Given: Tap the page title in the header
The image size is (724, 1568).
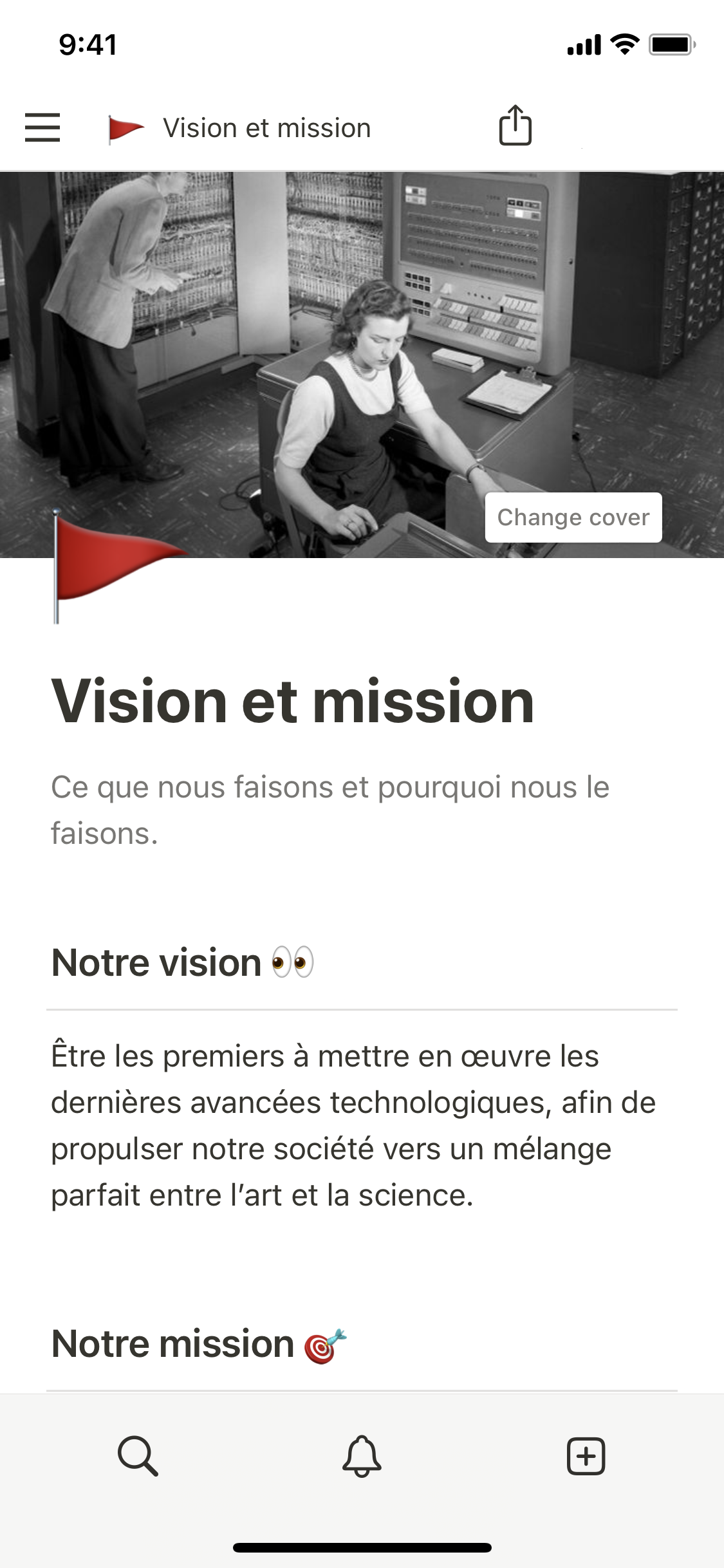Looking at the screenshot, I should coord(266,128).
